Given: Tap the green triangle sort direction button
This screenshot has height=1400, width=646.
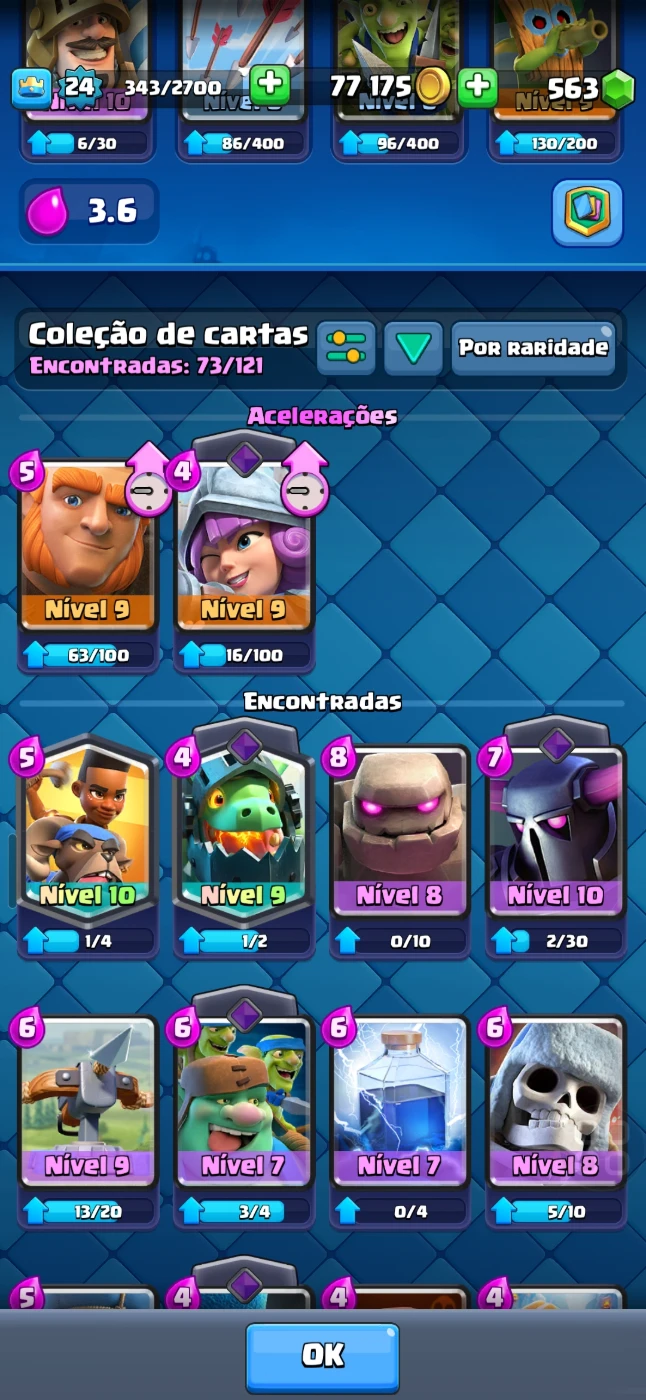Looking at the screenshot, I should click(413, 348).
